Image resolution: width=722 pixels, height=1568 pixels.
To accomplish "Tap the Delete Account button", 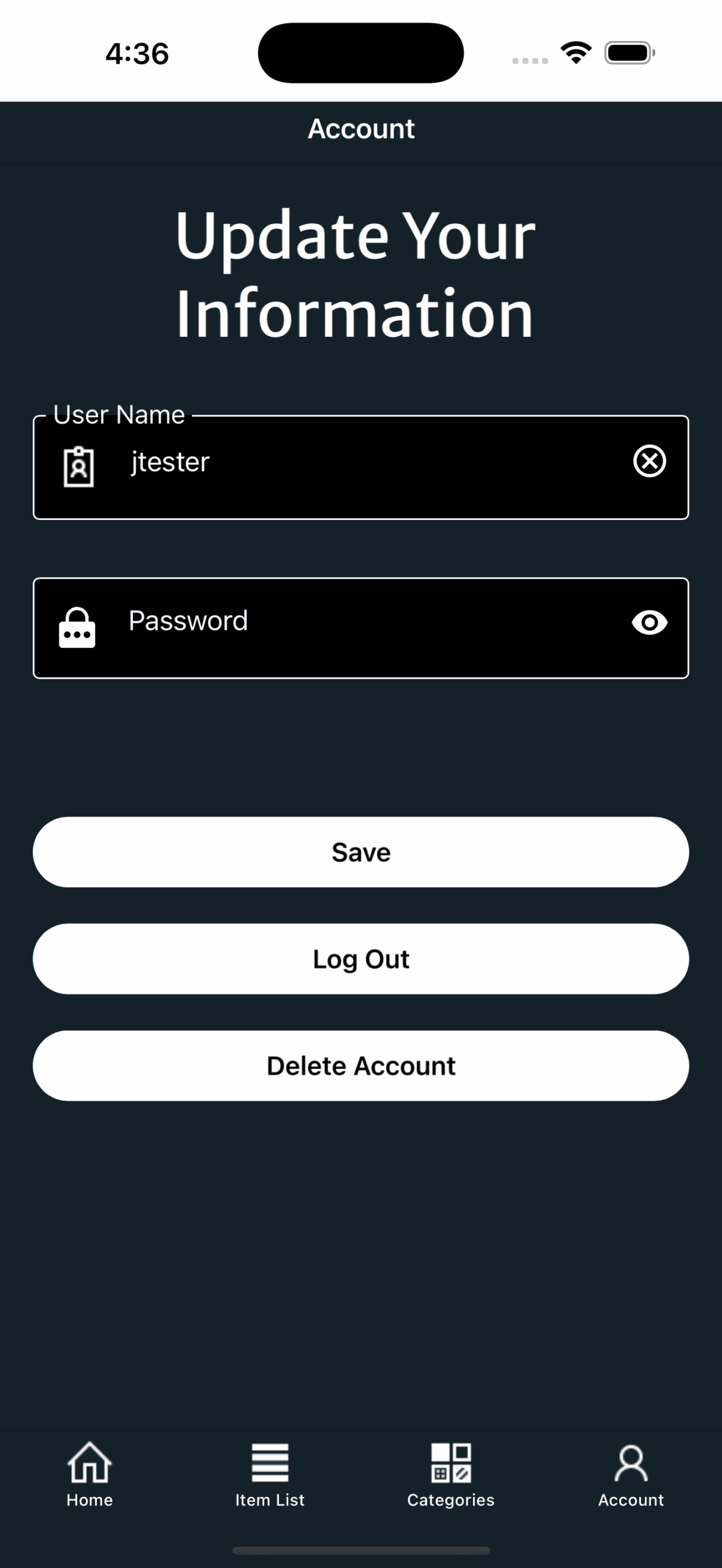I will (x=361, y=1066).
